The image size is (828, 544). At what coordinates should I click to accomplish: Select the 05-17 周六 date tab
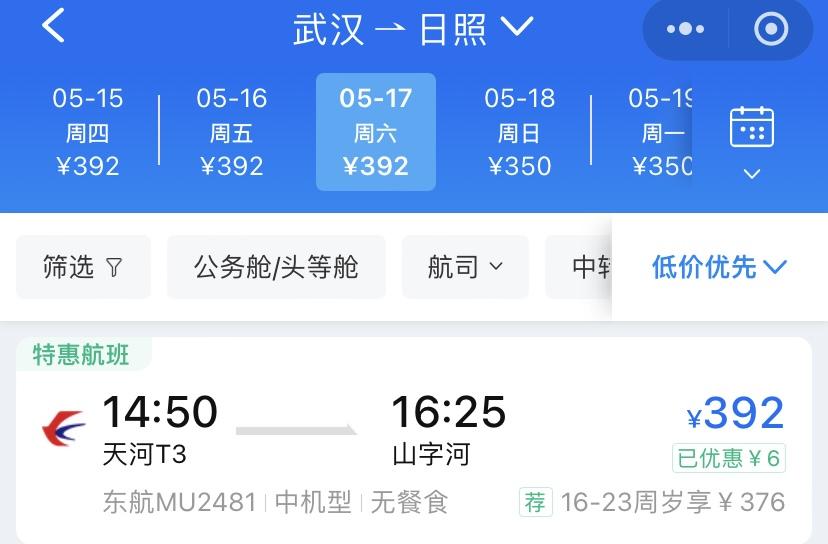376,132
